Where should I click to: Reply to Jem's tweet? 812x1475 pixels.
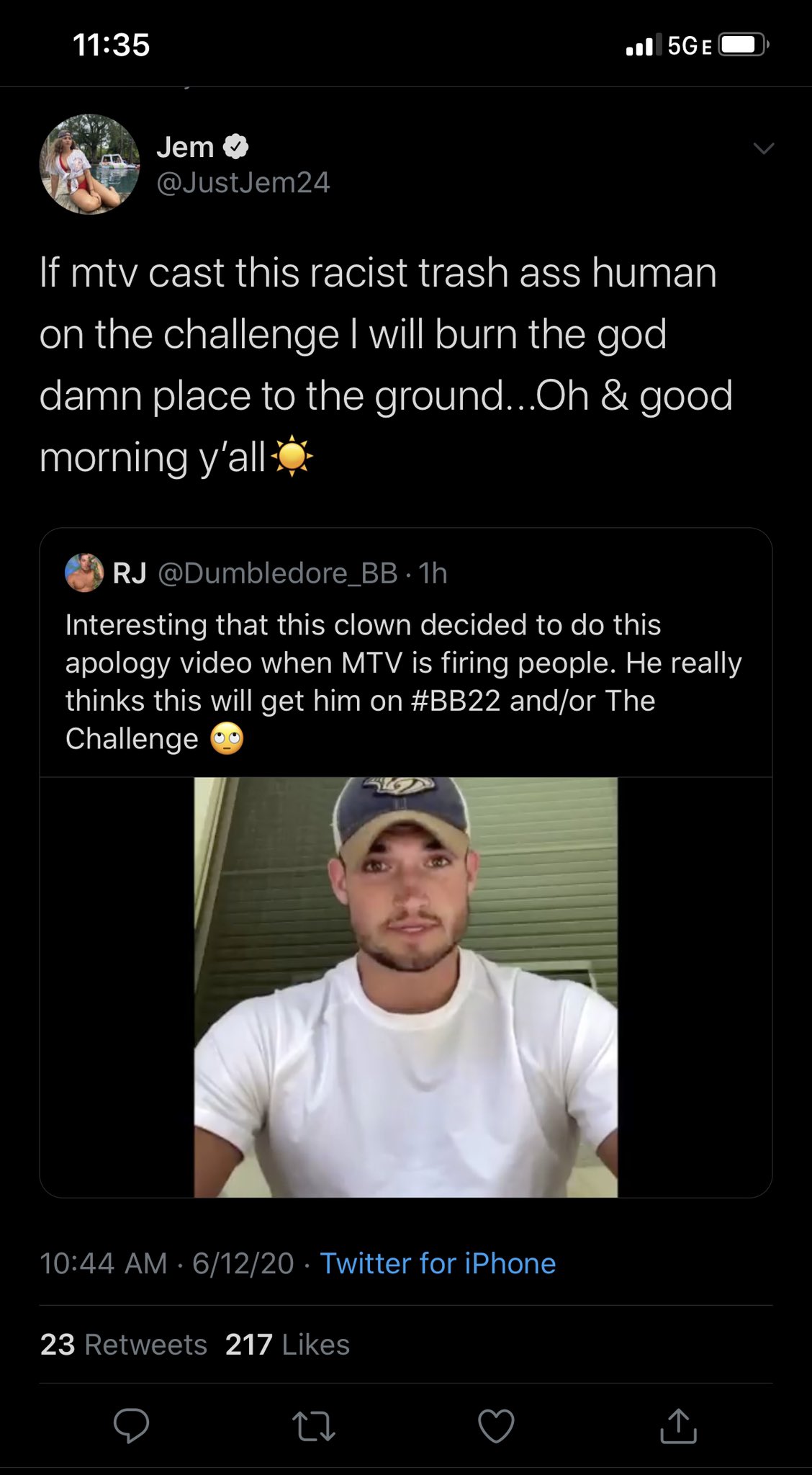click(131, 1425)
